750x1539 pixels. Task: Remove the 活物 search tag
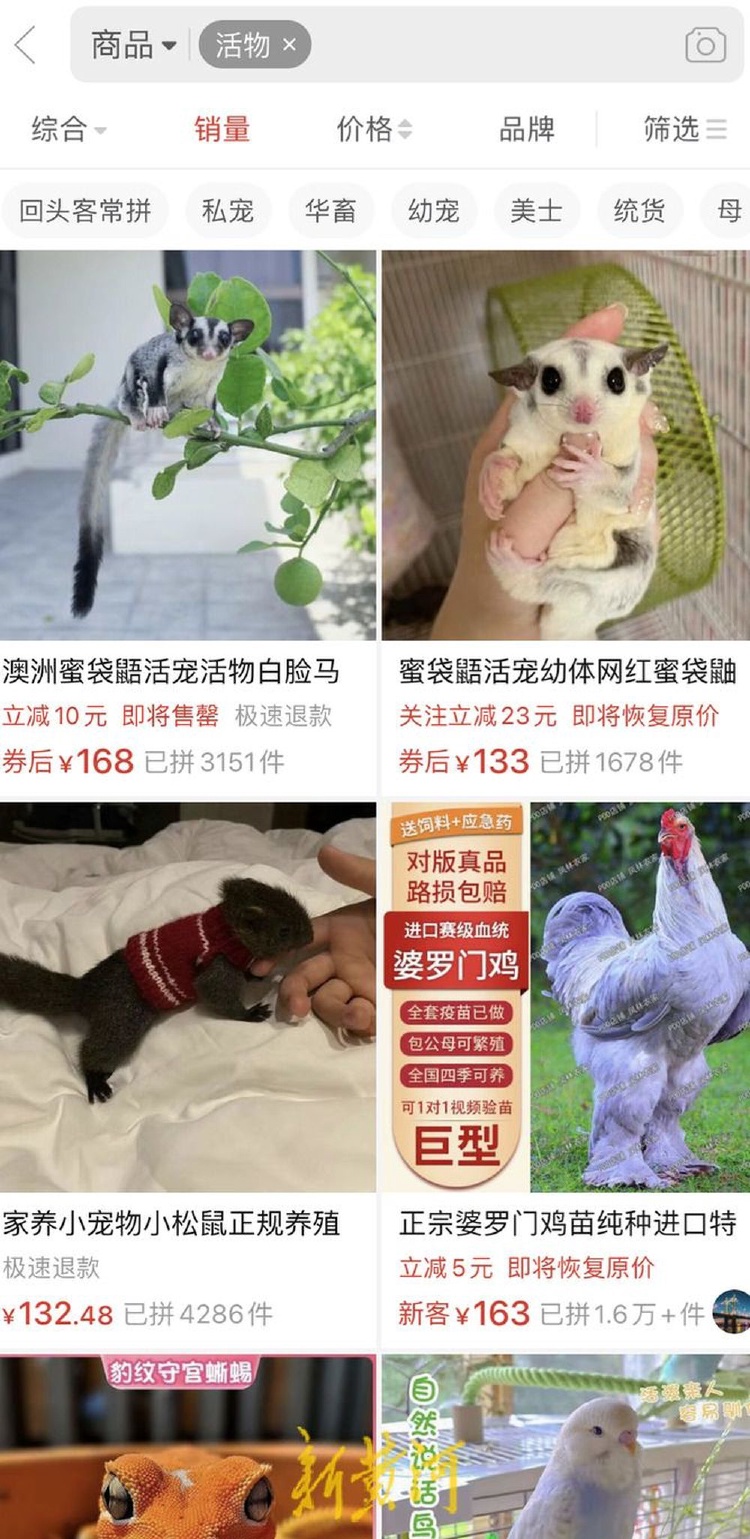(x=290, y=45)
